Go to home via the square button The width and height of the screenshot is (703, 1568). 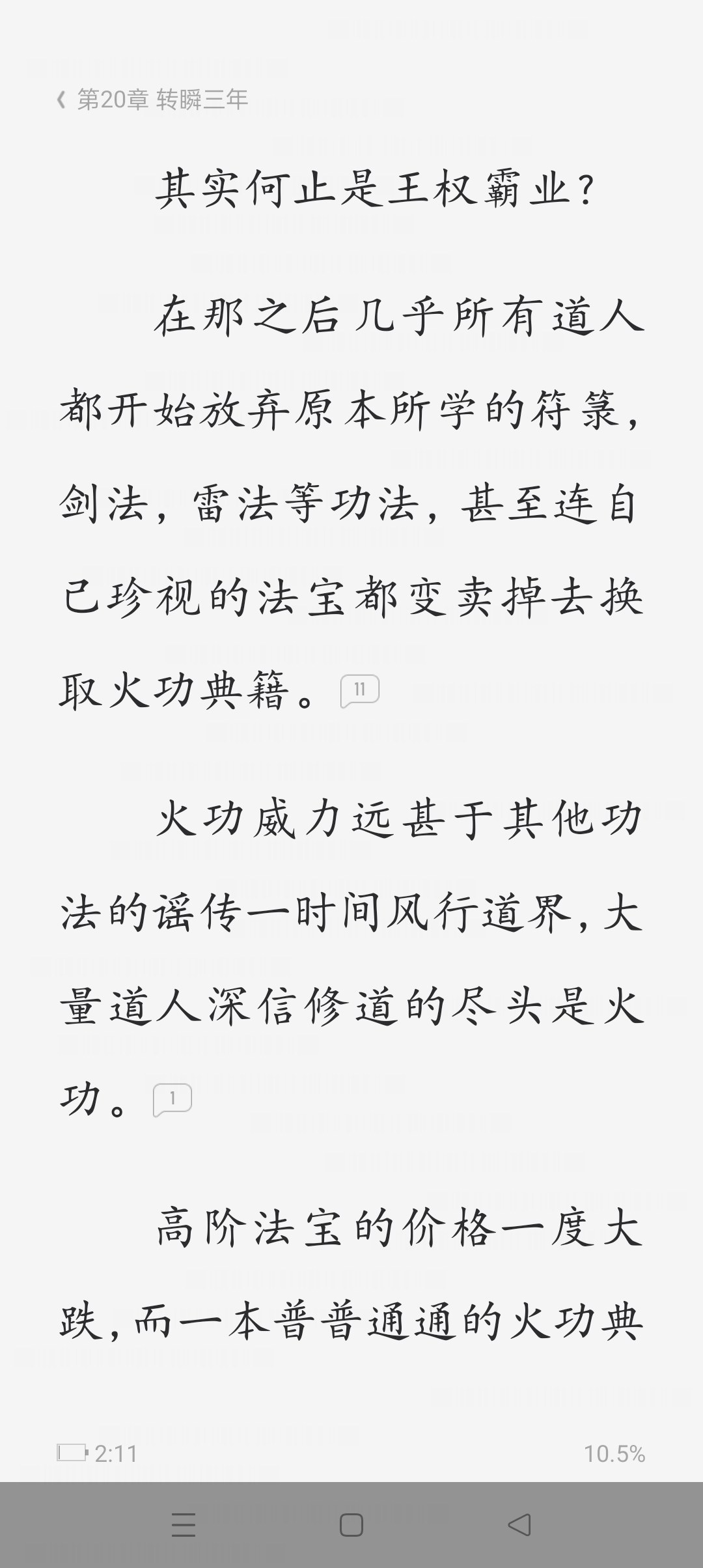pyautogui.click(x=351, y=1525)
